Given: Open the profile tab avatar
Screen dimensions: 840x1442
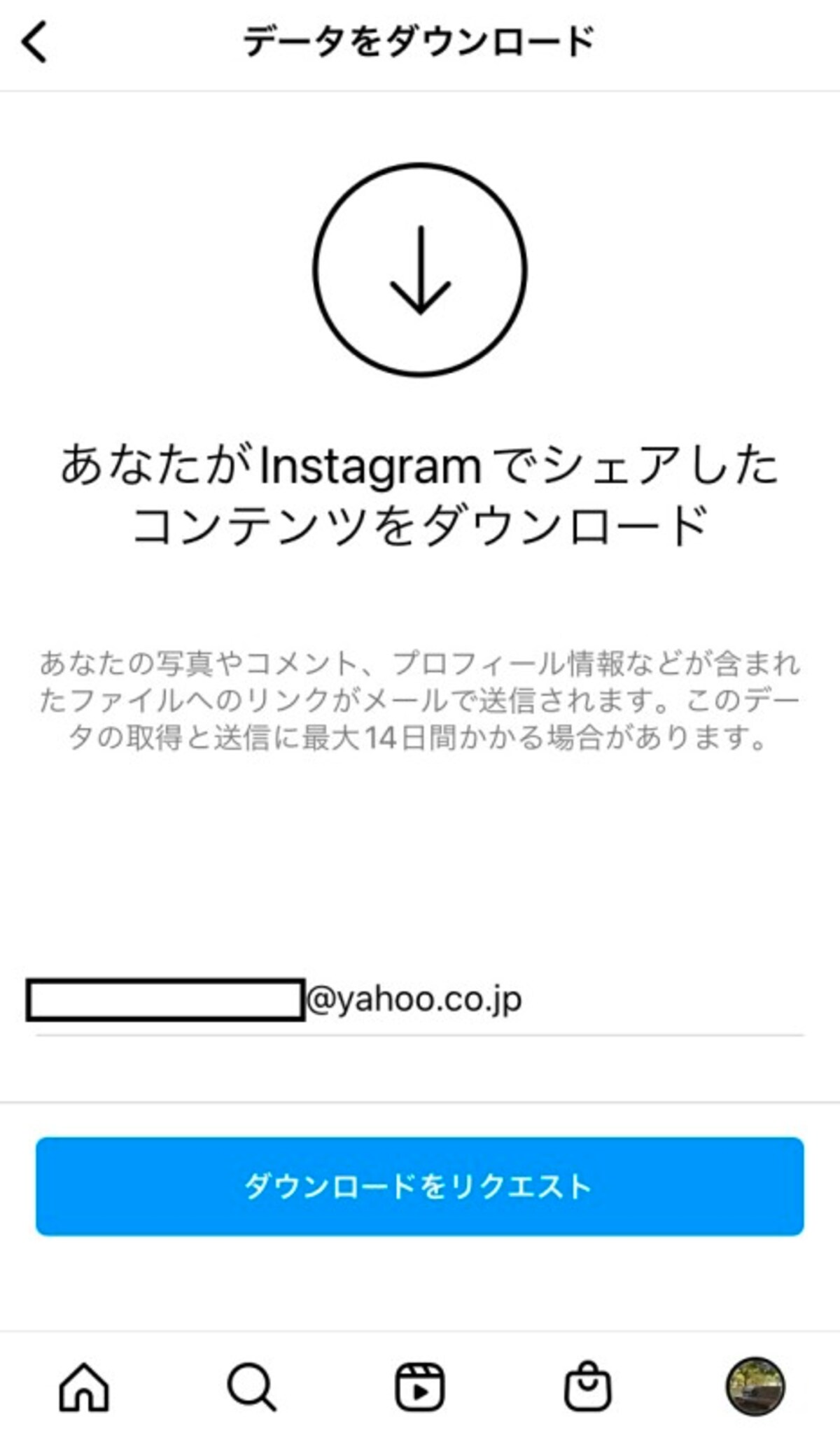Looking at the screenshot, I should [755, 1386].
